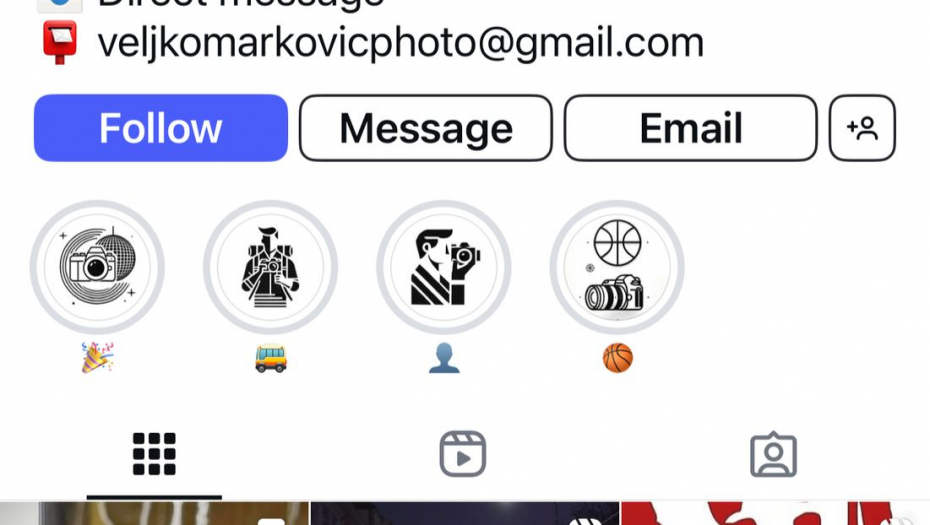The height and width of the screenshot is (525, 930).
Task: View the person silhouette story highlight
Action: coord(443,267)
